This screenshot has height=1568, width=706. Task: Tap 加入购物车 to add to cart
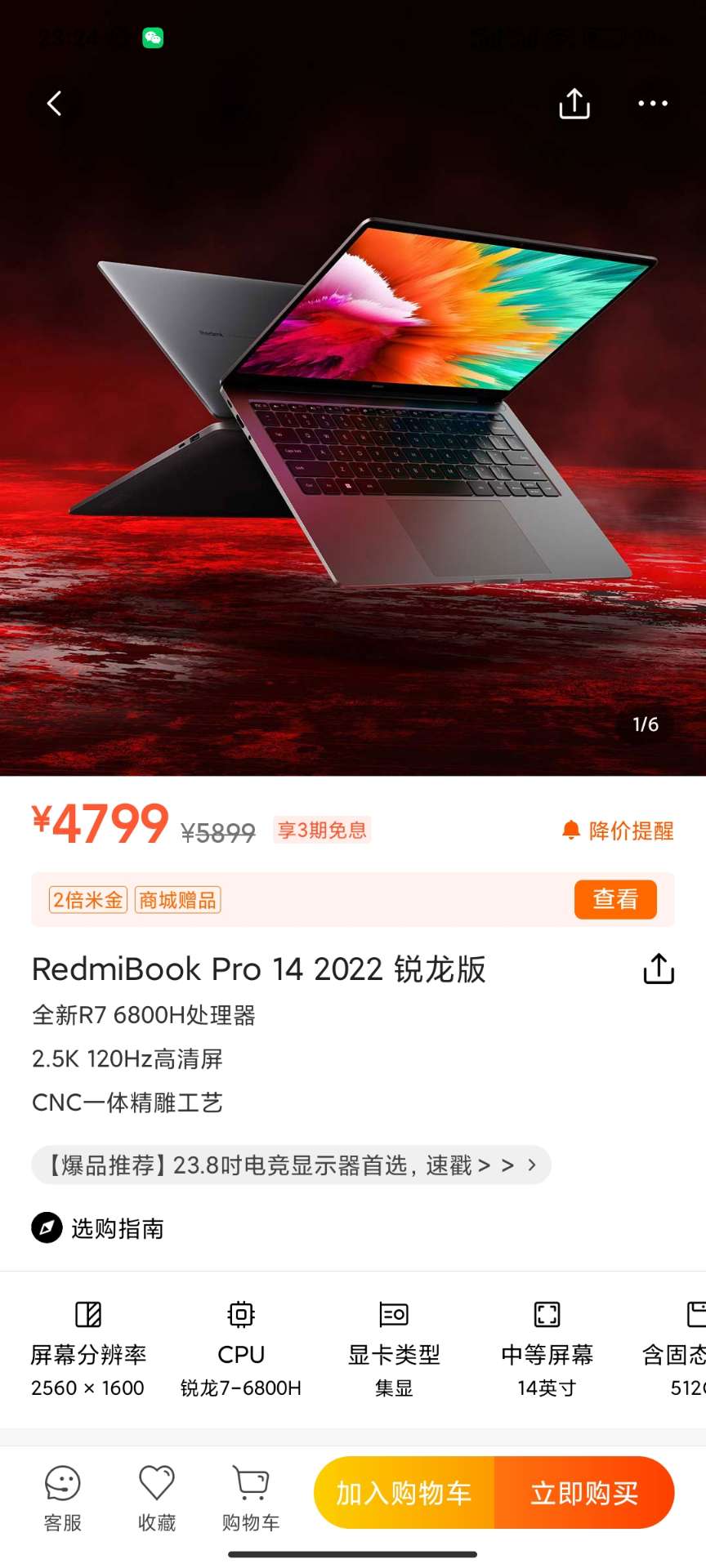404,1493
